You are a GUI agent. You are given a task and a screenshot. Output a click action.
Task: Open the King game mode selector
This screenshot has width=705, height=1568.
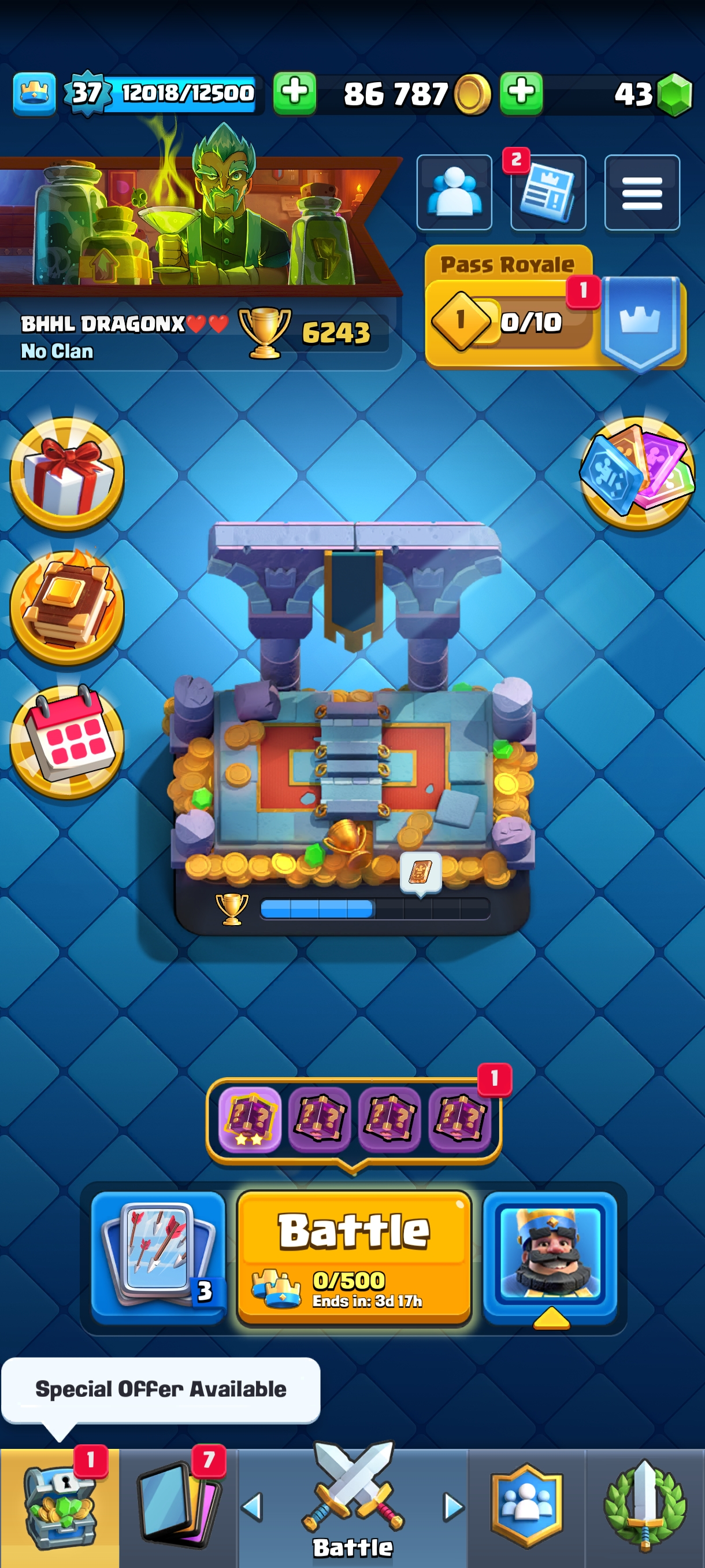(x=550, y=1256)
